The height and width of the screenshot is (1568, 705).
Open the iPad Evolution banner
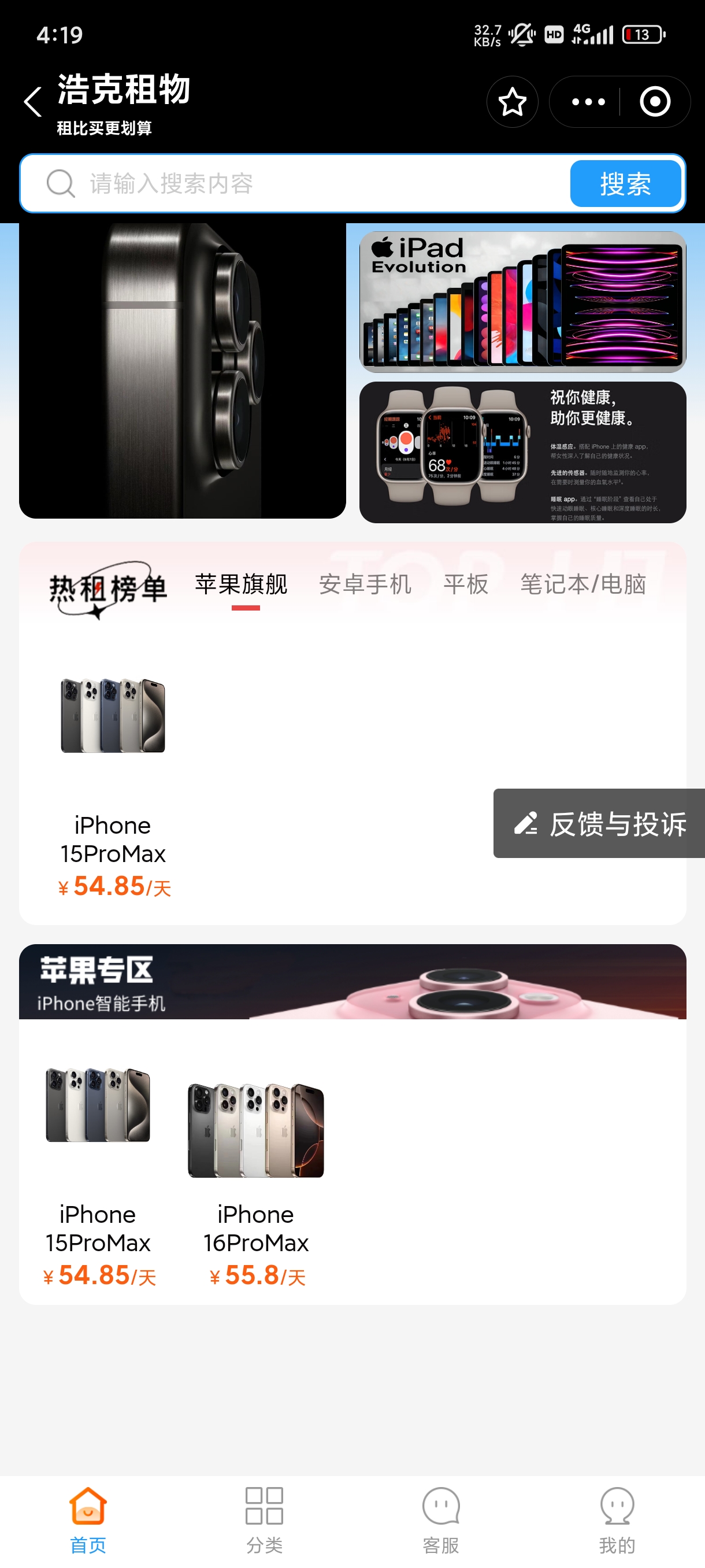click(x=522, y=302)
